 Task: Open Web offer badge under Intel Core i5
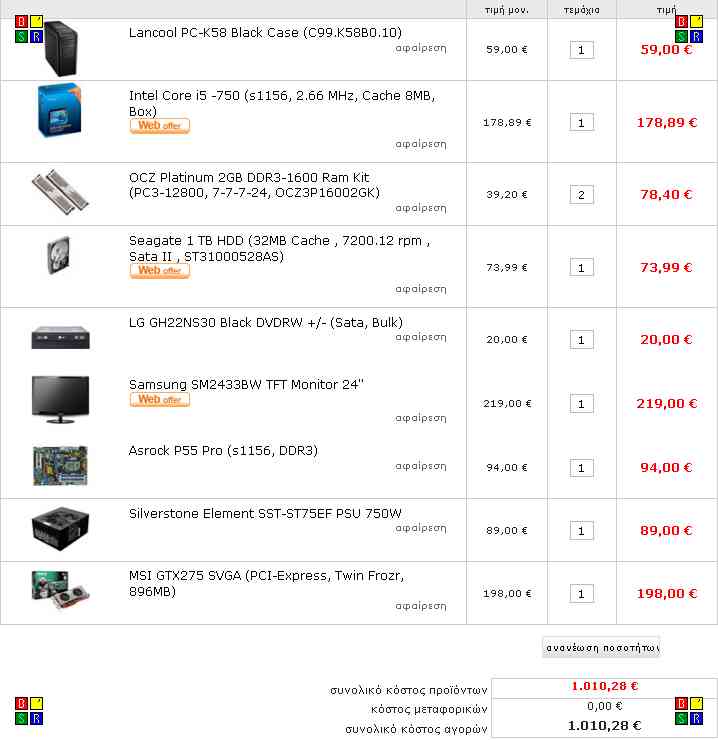point(159,126)
